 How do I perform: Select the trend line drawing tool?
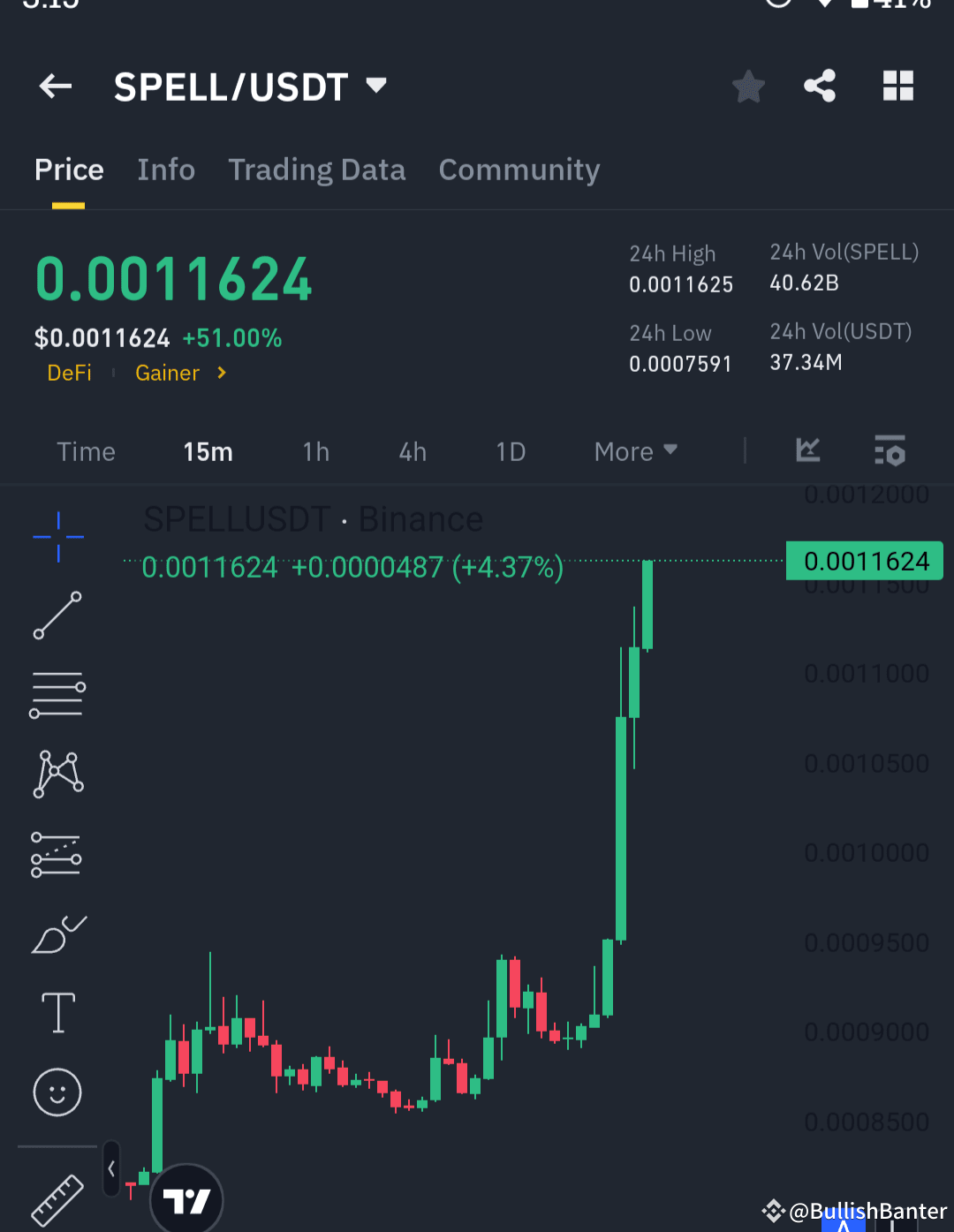click(x=57, y=615)
